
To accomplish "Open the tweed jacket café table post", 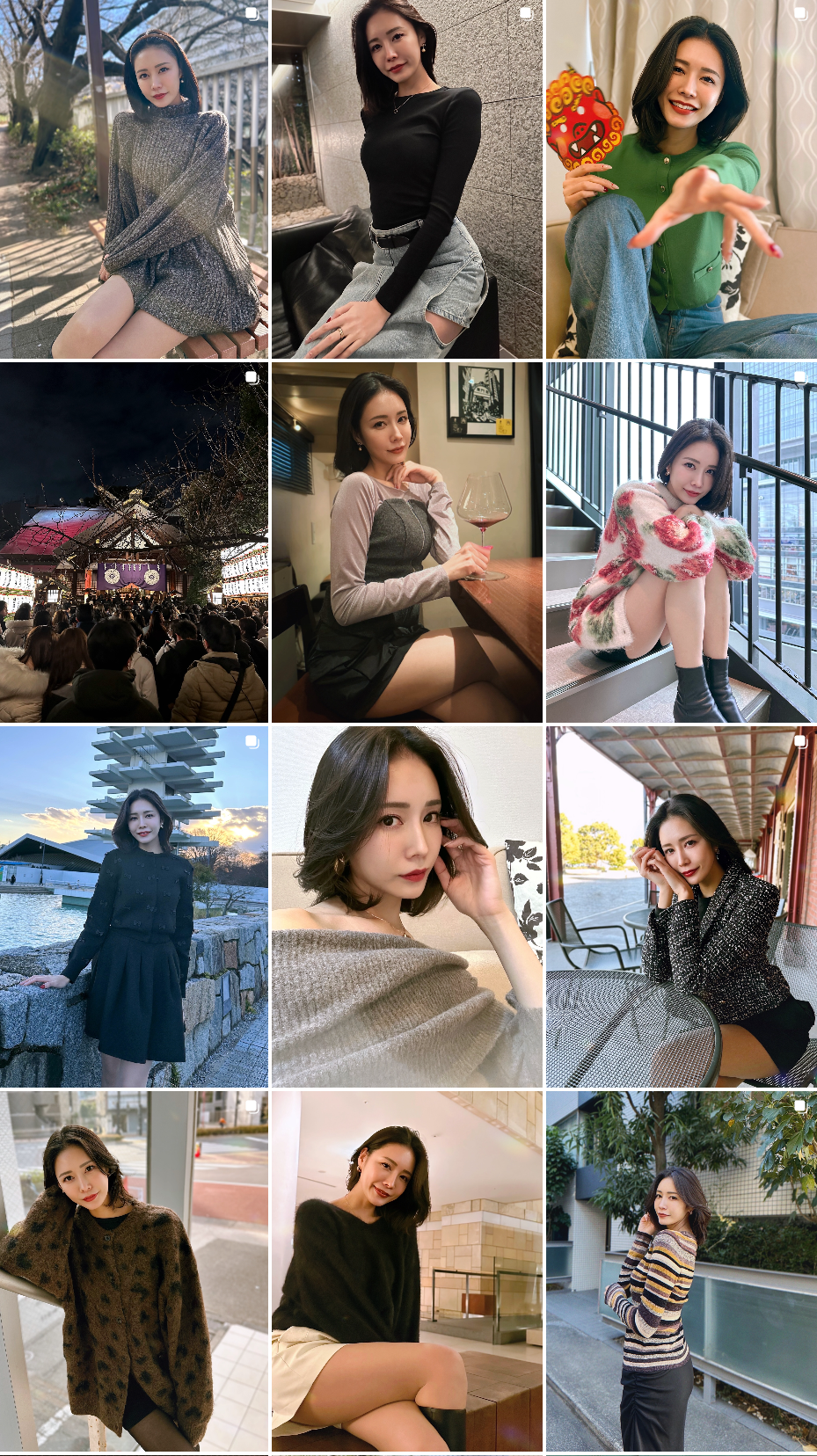I will point(681,906).
